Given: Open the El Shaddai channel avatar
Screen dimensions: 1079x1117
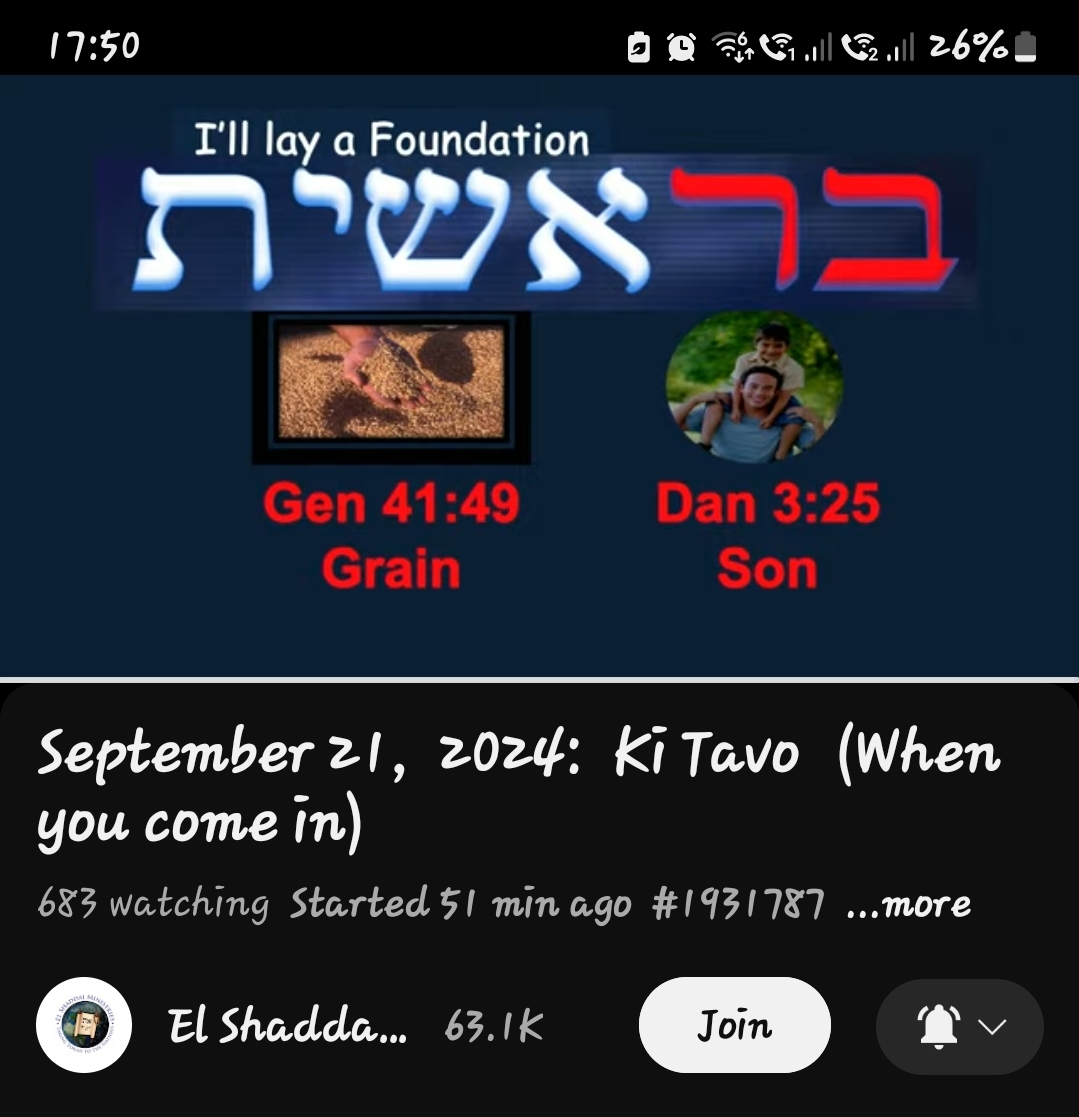Looking at the screenshot, I should coord(84,1025).
